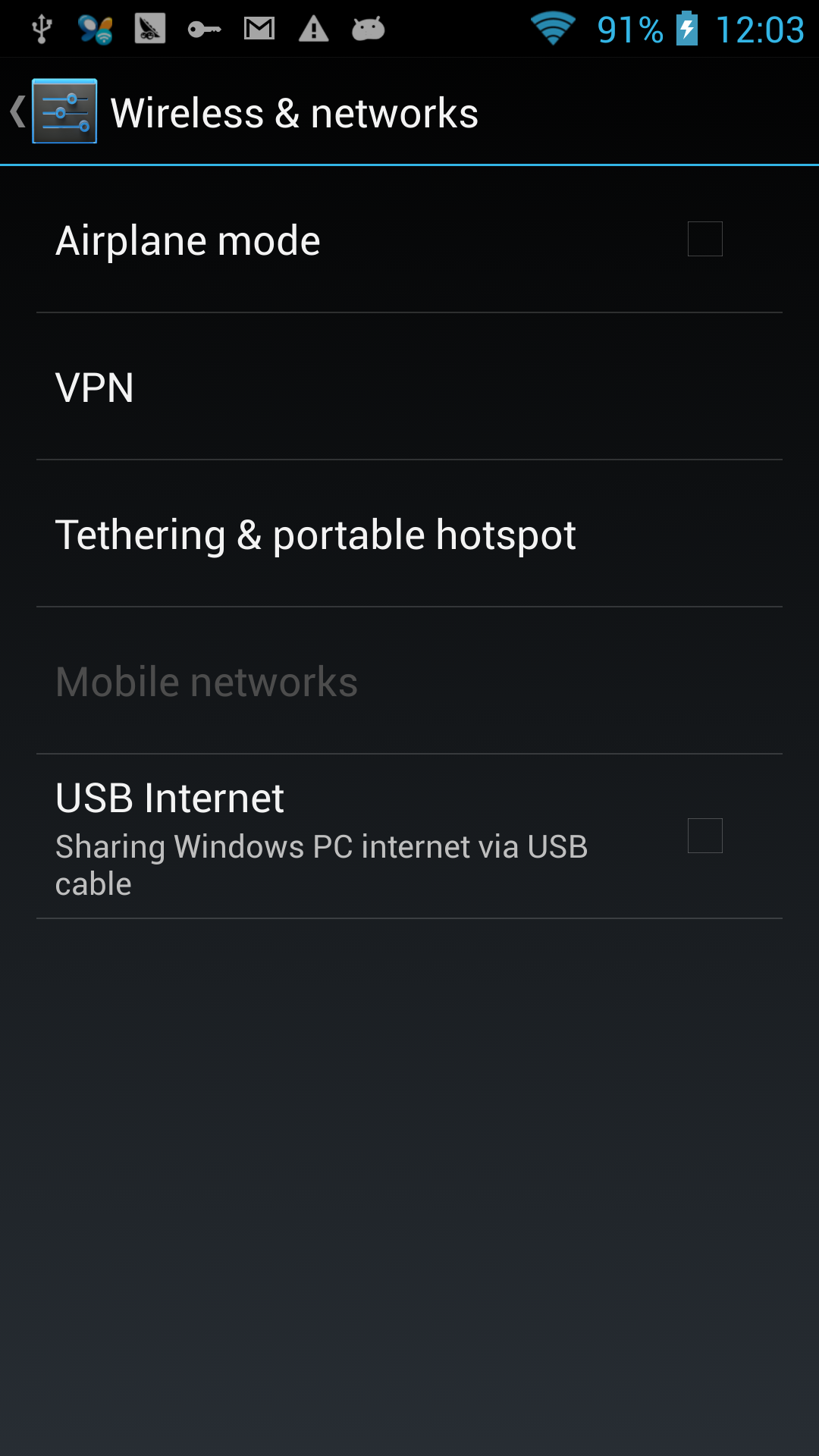819x1456 pixels.
Task: Enable the Airplane mode checkbox
Action: 704,239
